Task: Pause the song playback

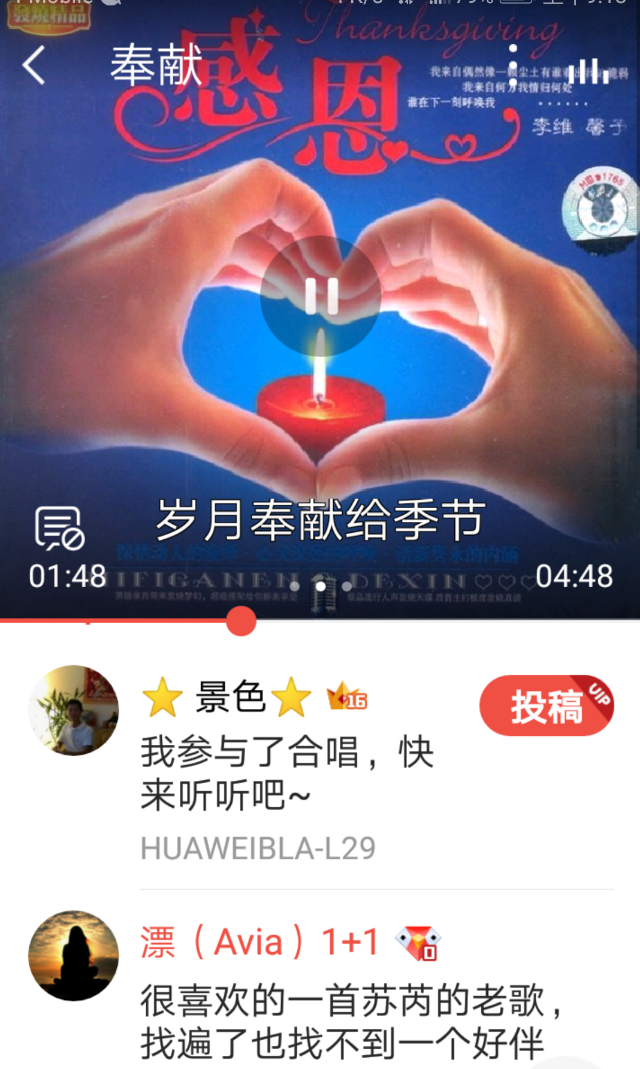Action: pos(320,296)
